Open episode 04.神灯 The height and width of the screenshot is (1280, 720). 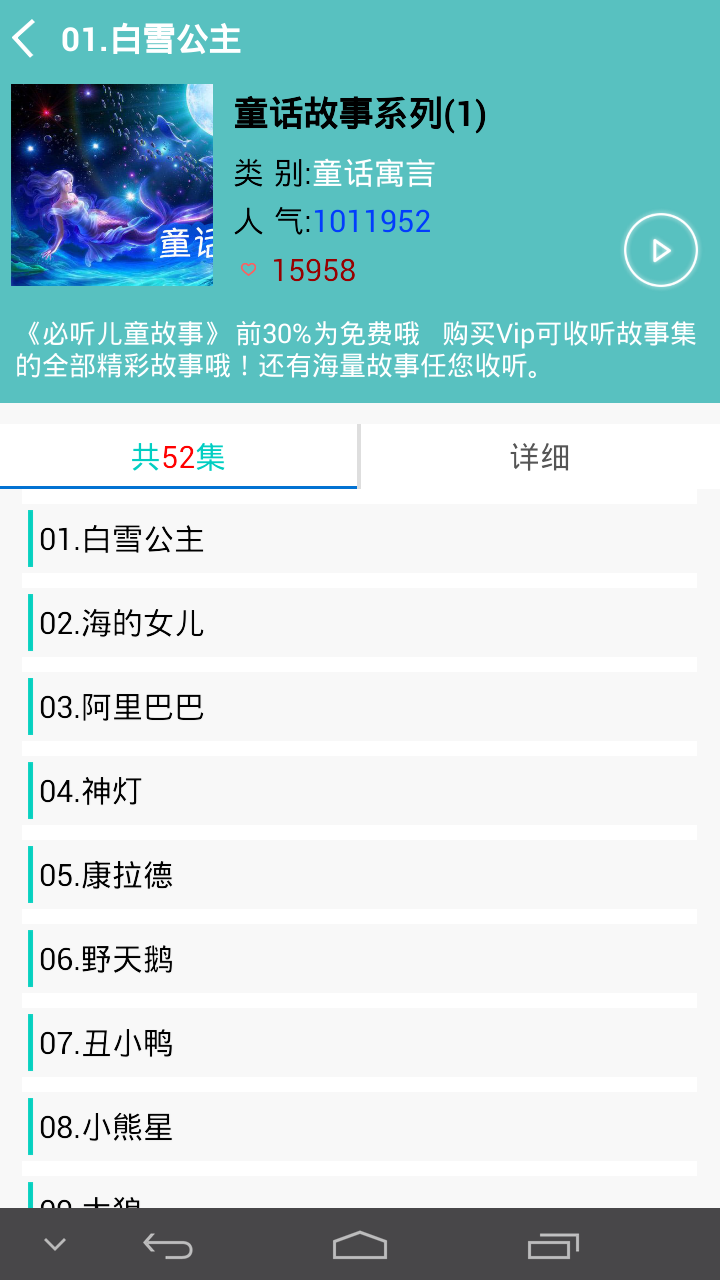(x=360, y=791)
